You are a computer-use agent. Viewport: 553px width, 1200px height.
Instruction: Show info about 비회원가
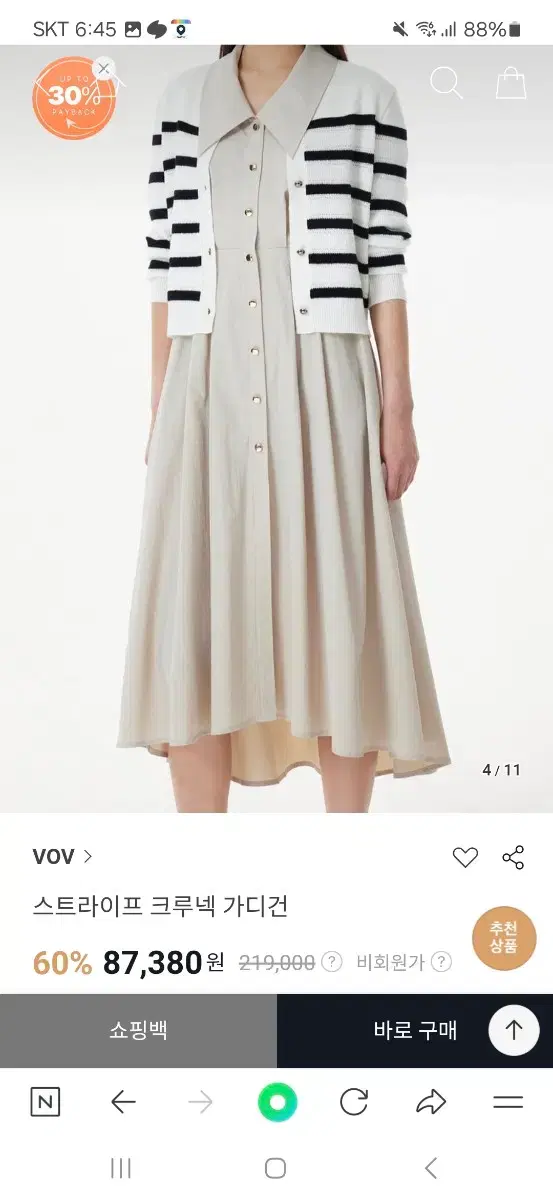[x=441, y=962]
